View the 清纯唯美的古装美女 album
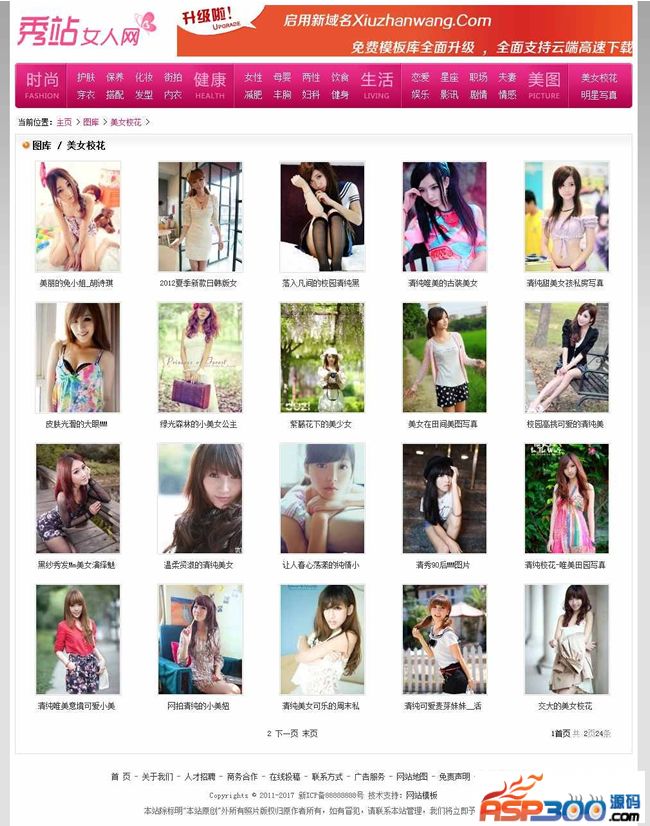The image size is (650, 826). click(443, 216)
